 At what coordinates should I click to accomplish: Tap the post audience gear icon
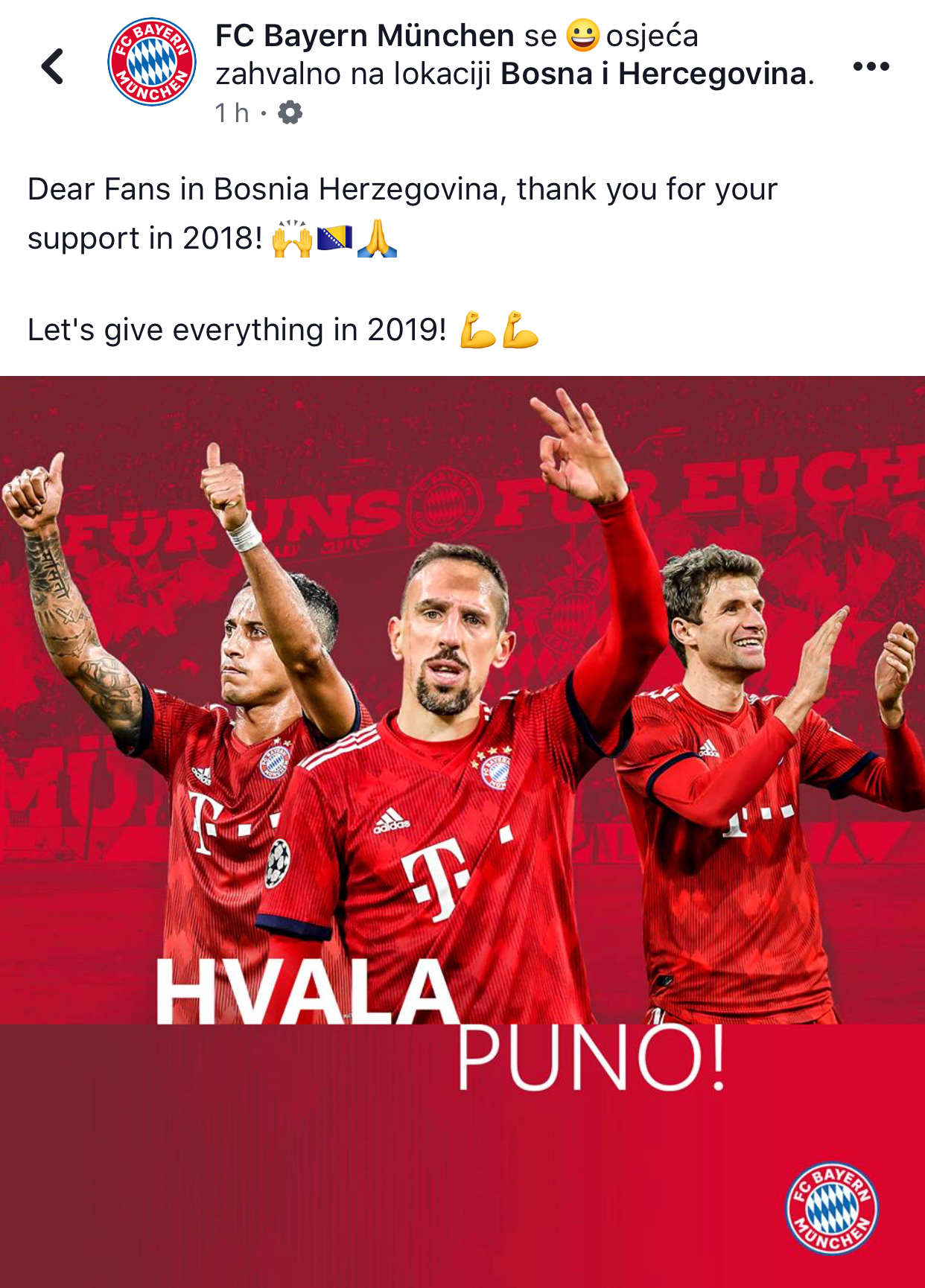tap(290, 113)
